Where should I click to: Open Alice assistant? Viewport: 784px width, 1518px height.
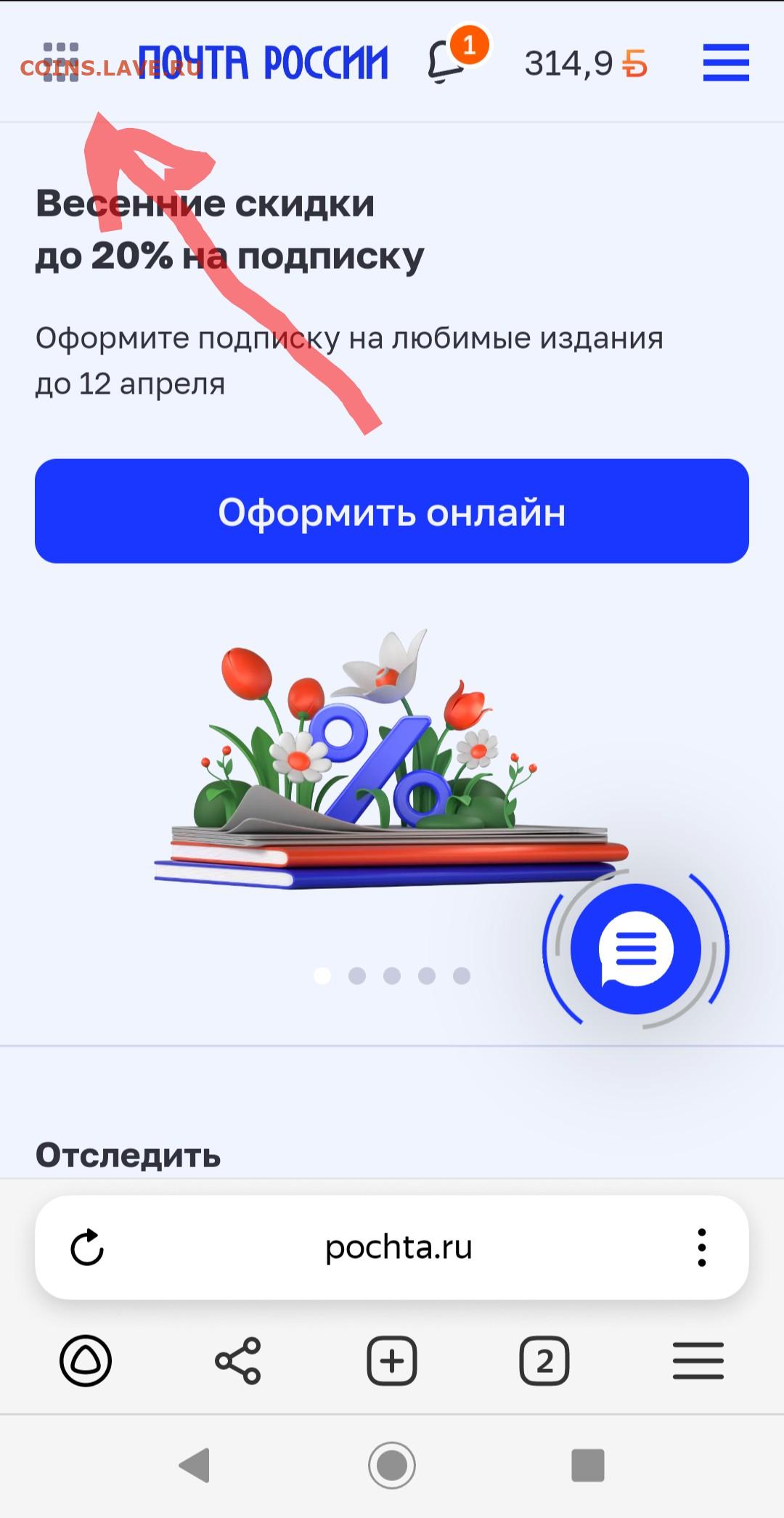[86, 1360]
